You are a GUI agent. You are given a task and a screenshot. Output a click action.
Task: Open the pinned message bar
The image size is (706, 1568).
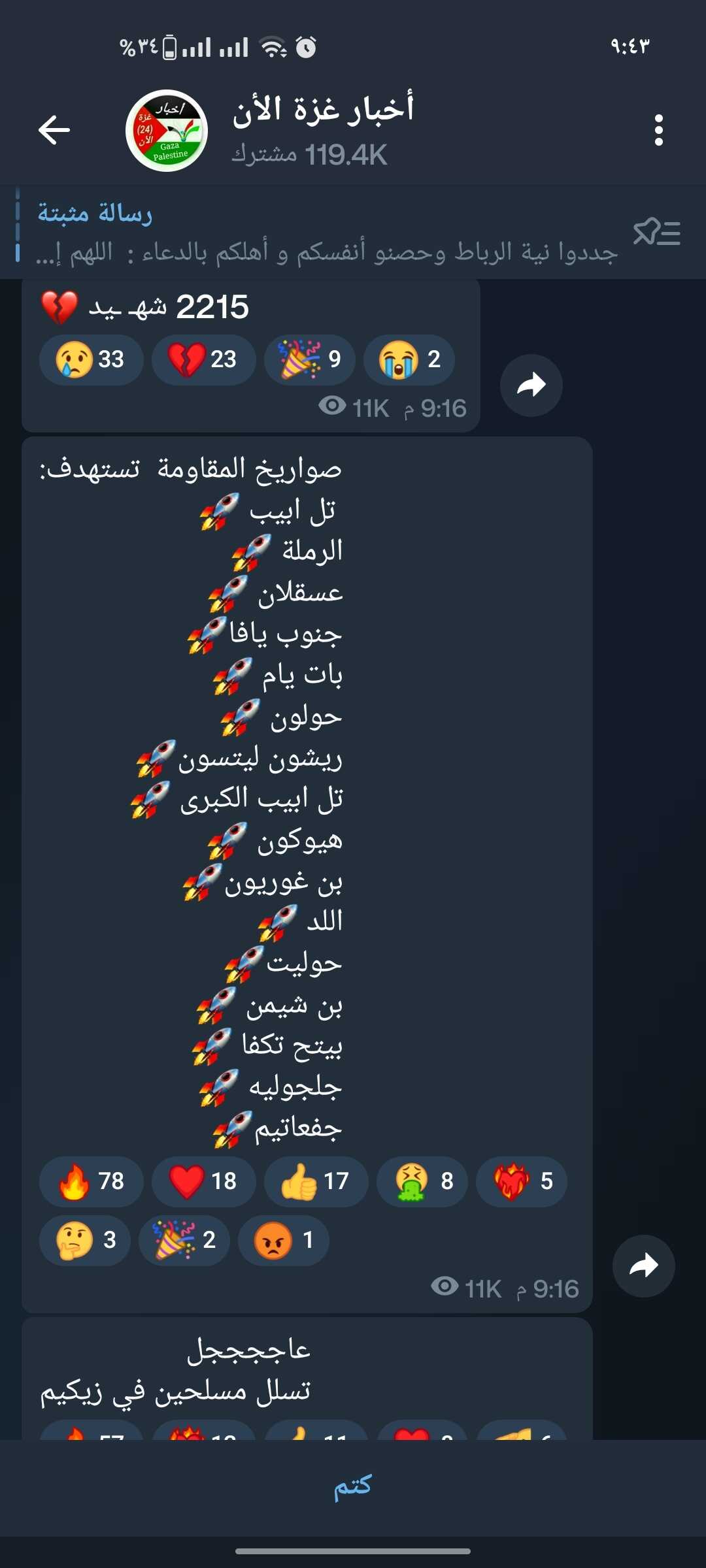327,233
